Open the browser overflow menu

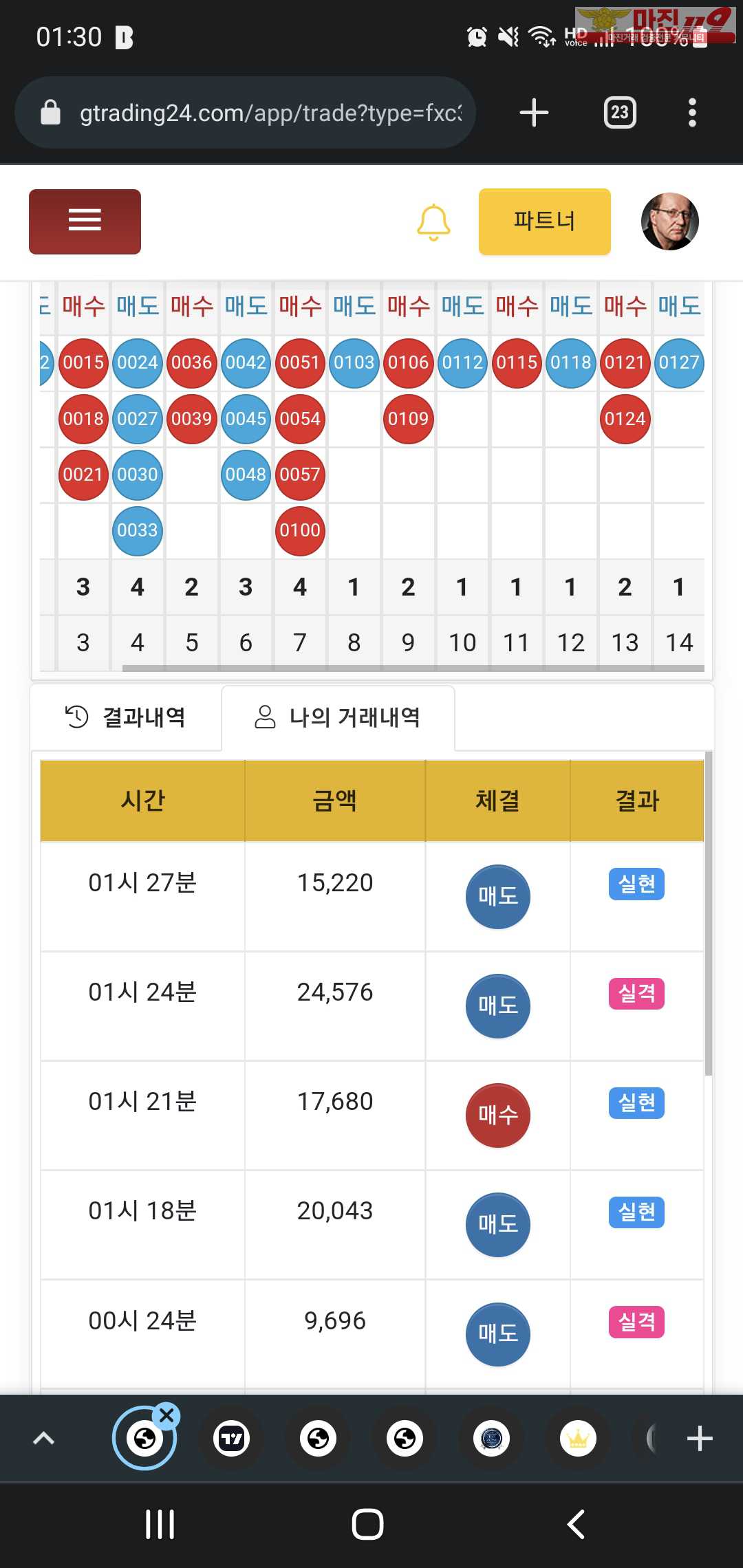click(x=692, y=113)
